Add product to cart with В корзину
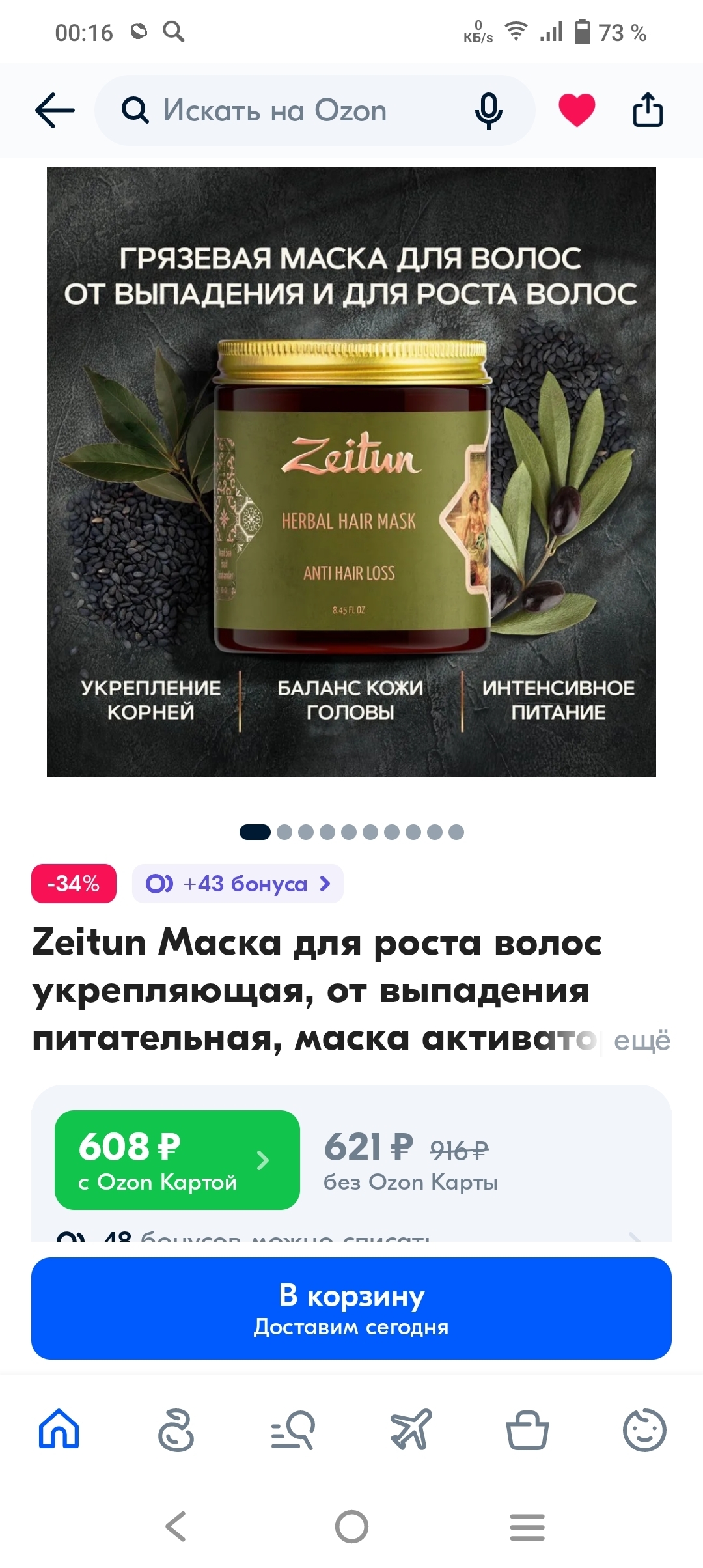This screenshot has height=1568, width=703. 351,1308
